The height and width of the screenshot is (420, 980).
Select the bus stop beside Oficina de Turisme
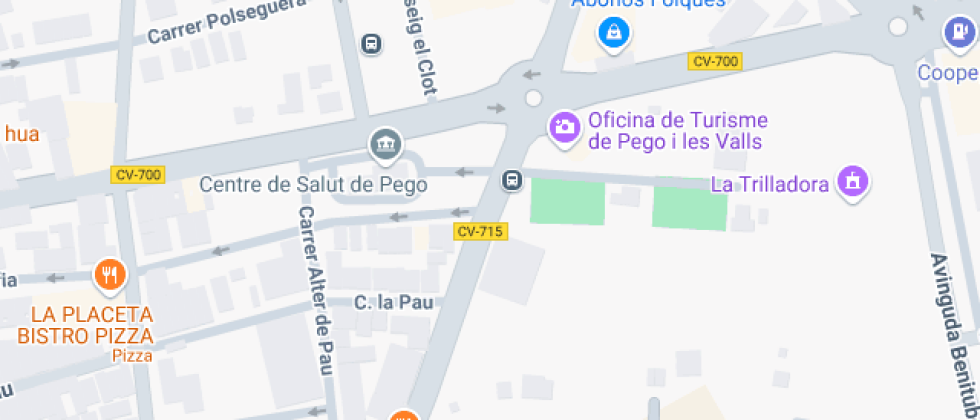point(511,180)
